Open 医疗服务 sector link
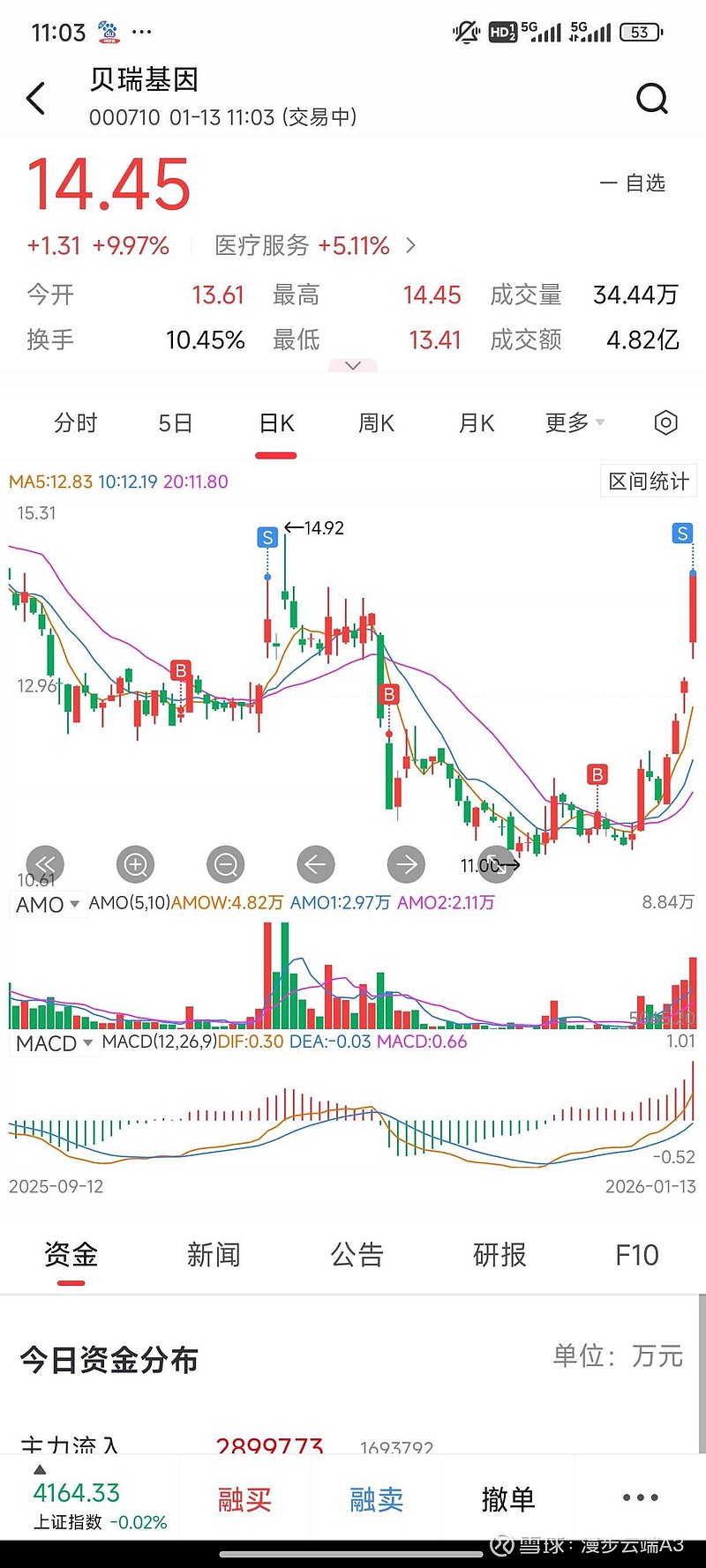 pos(284,246)
